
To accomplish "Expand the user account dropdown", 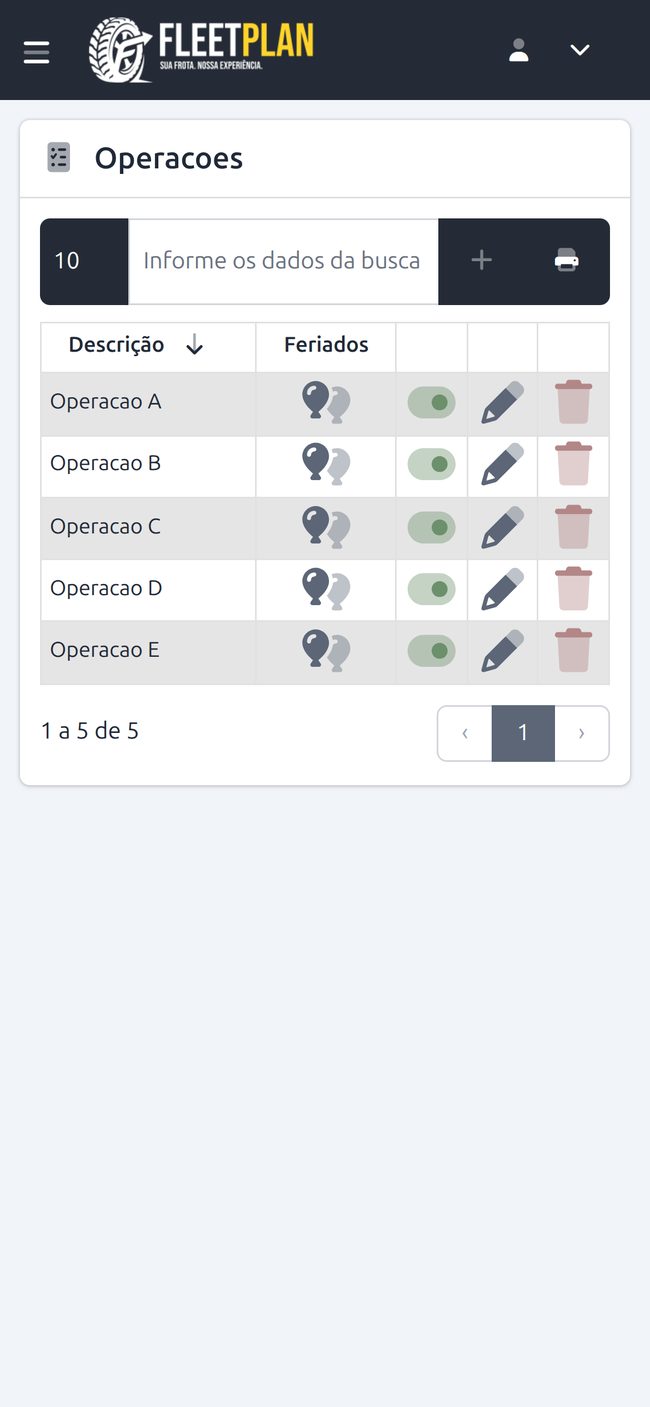I will pos(580,50).
